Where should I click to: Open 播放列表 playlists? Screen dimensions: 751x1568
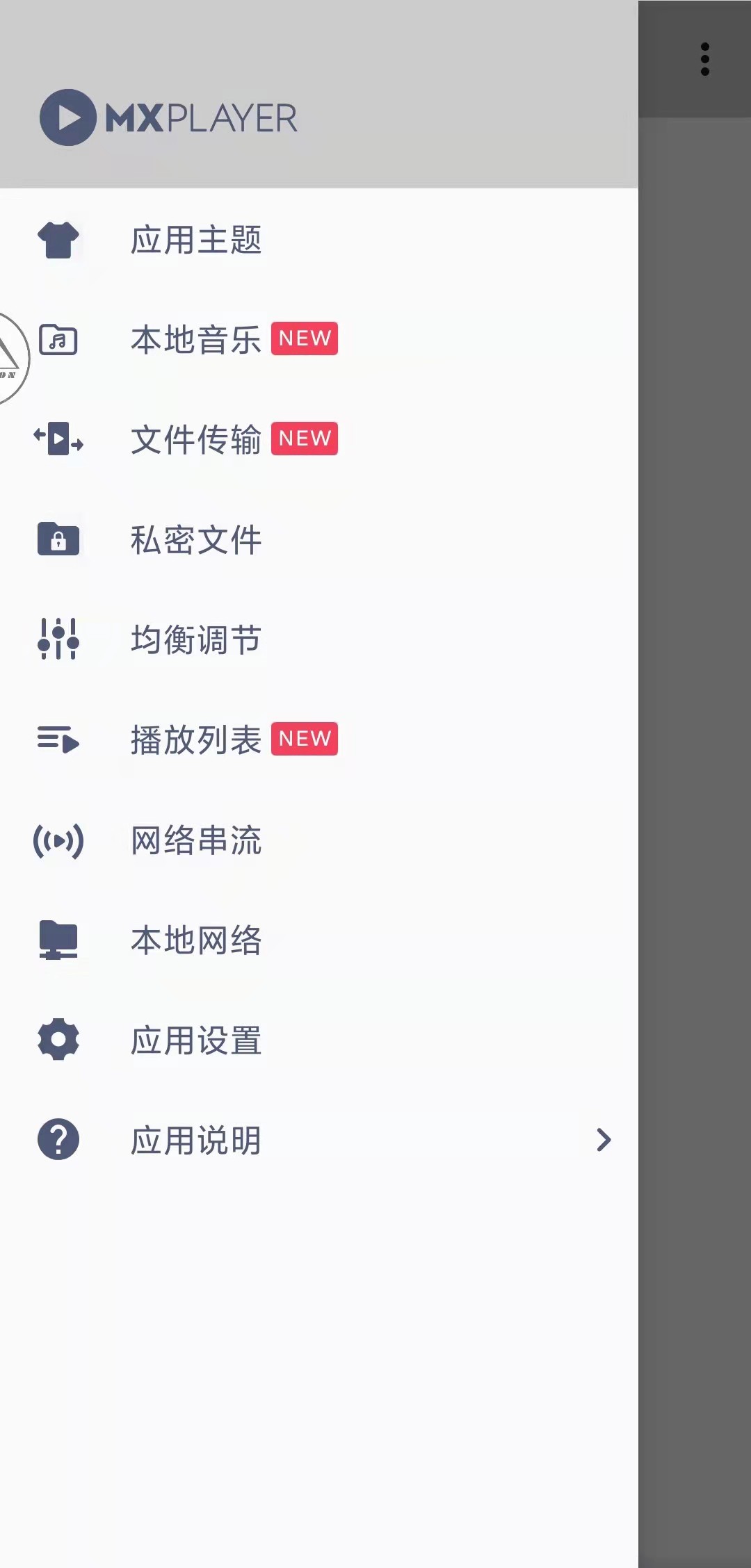319,740
